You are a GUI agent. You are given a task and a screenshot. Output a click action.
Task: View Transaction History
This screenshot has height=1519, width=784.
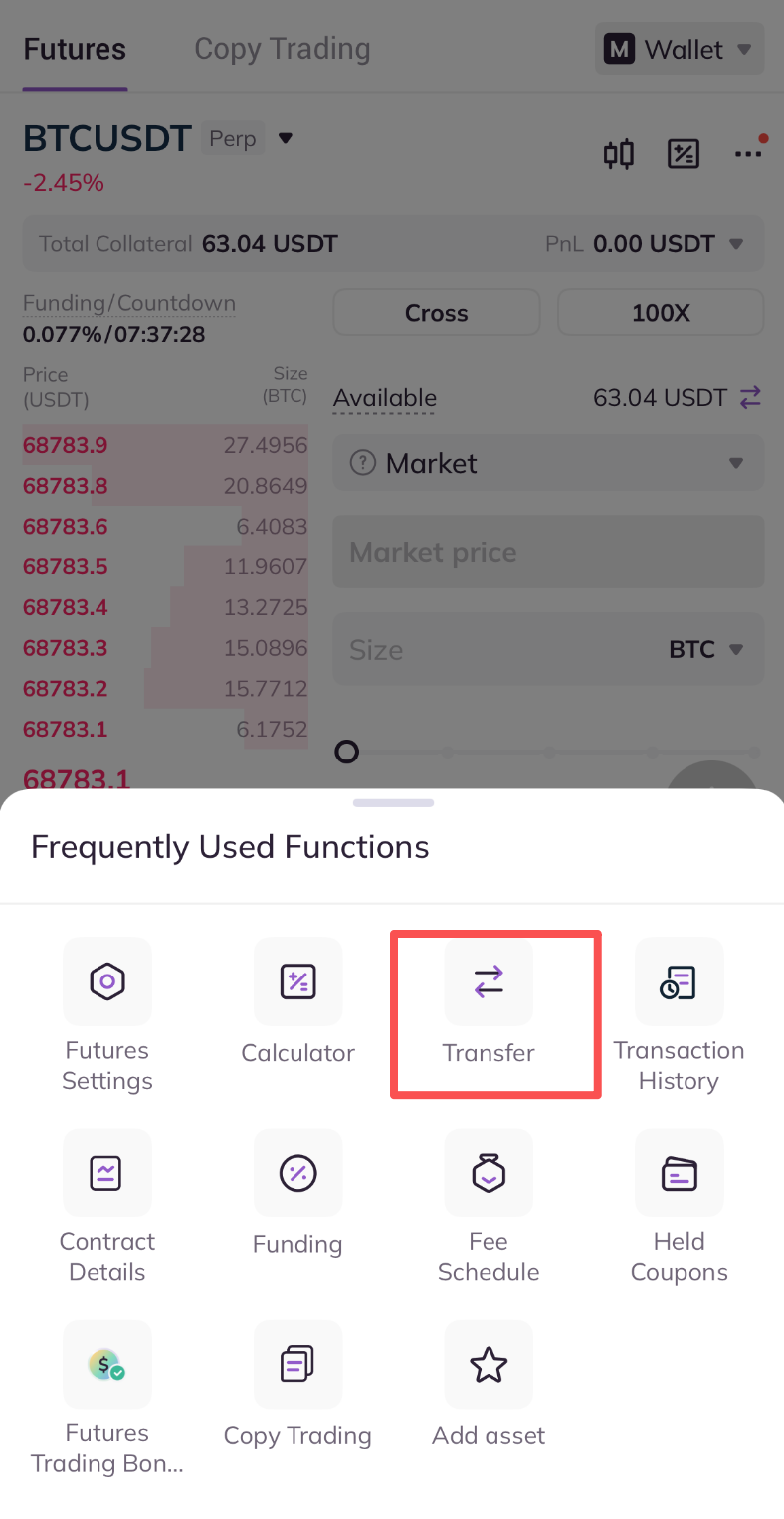click(679, 982)
